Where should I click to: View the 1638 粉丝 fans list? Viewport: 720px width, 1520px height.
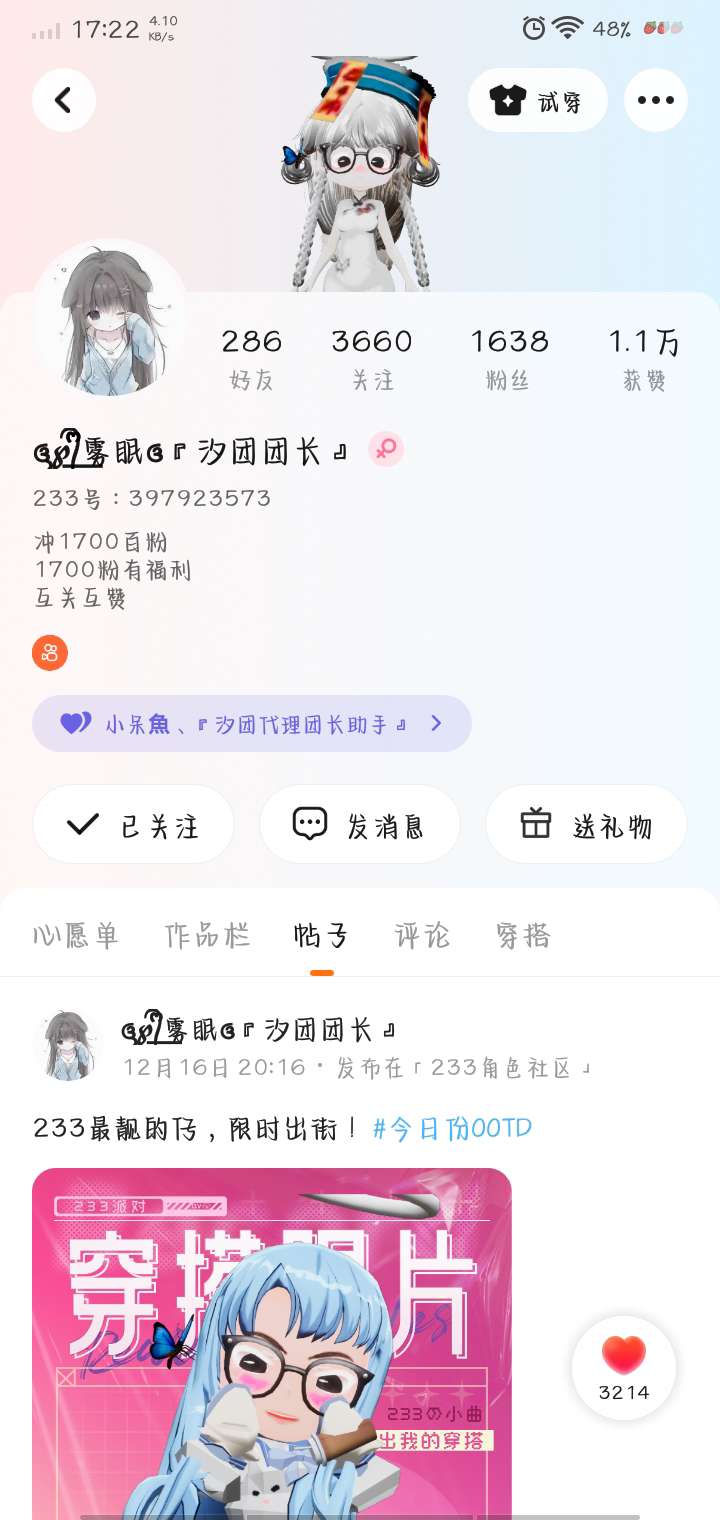509,358
